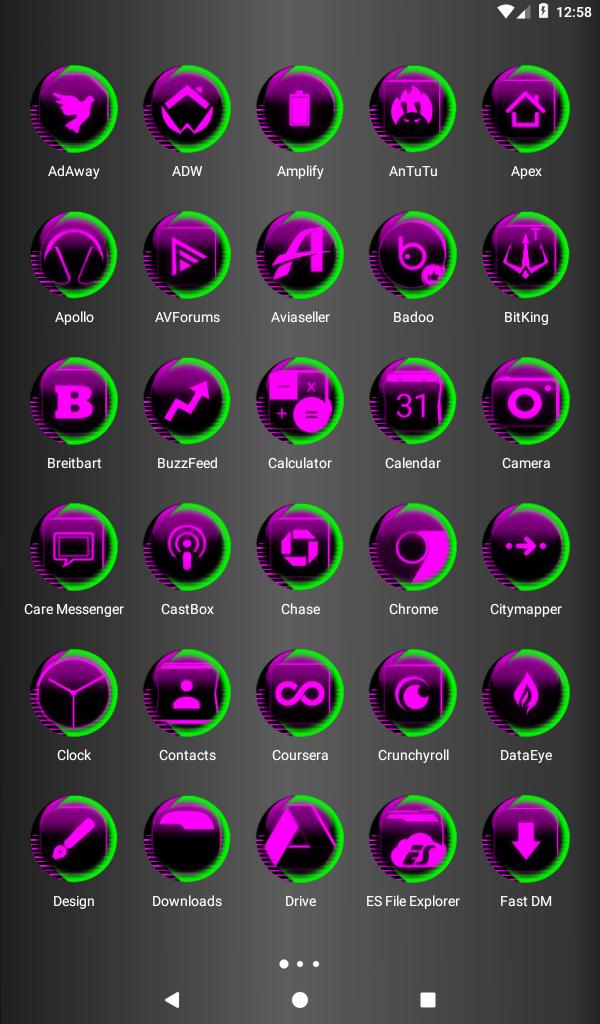Viewport: 600px width, 1024px height.
Task: Open Calendar app
Action: tap(413, 402)
